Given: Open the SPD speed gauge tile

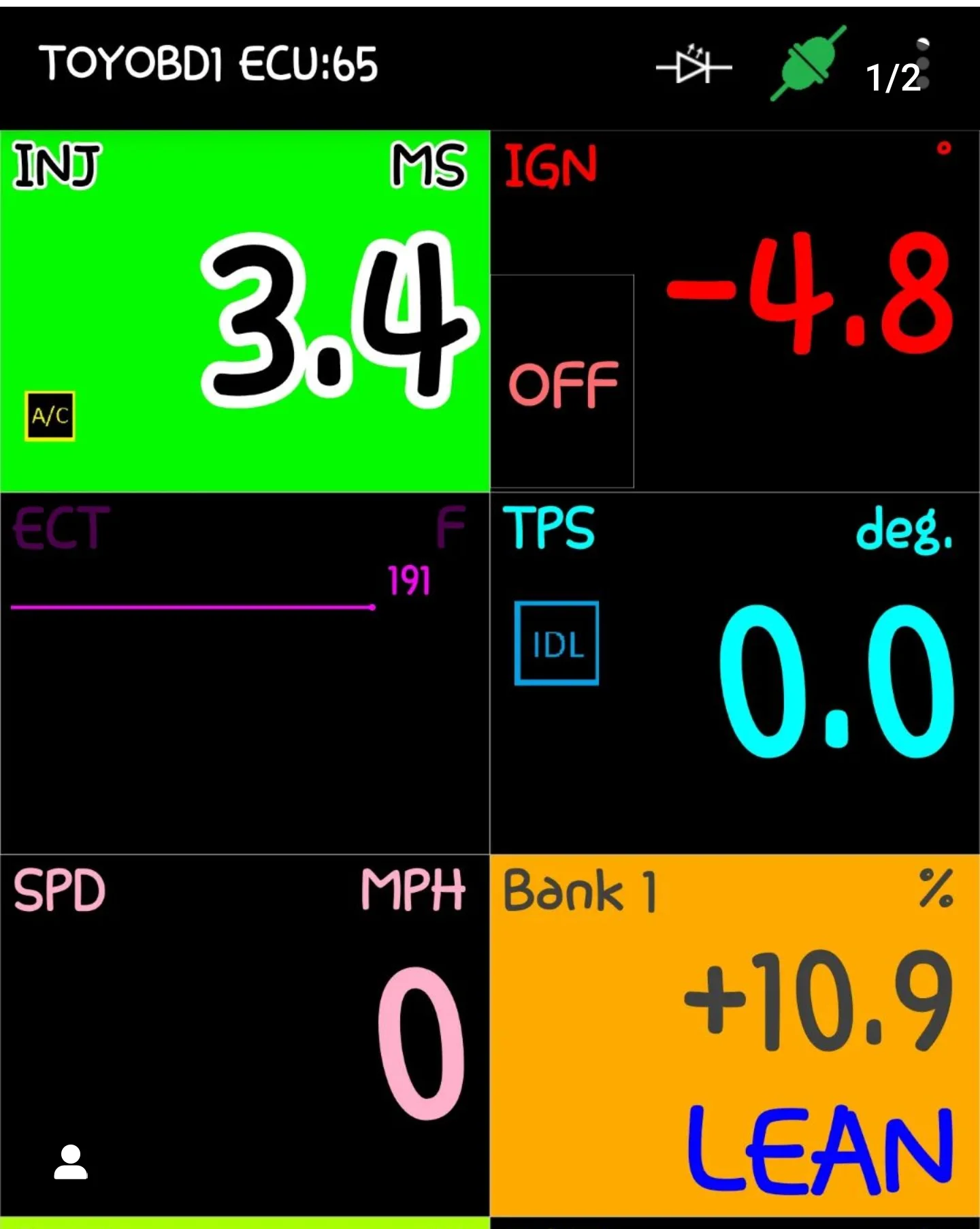Looking at the screenshot, I should [245, 1035].
